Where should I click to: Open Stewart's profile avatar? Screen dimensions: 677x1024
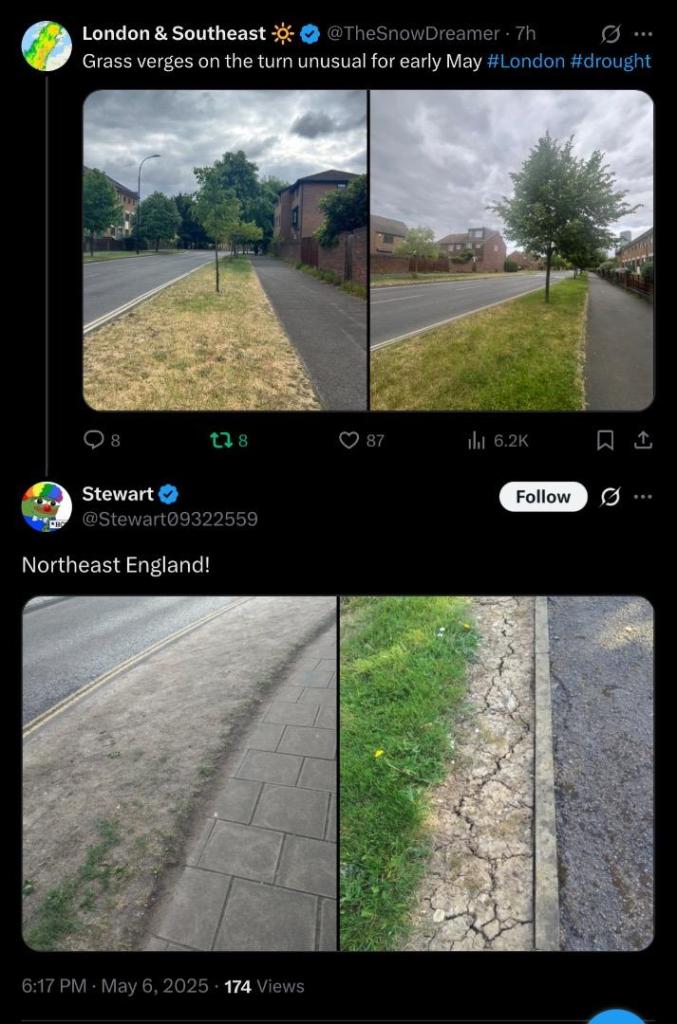point(46,506)
